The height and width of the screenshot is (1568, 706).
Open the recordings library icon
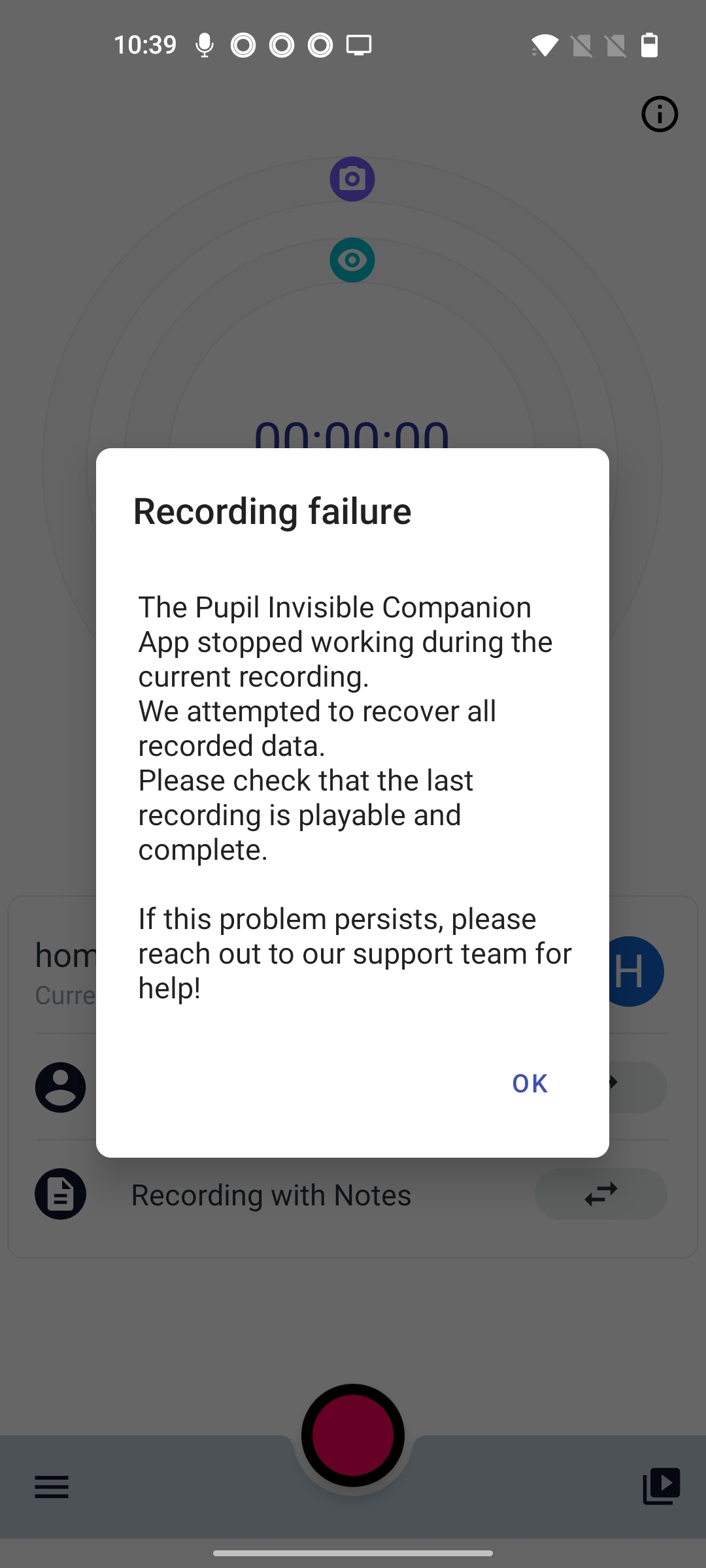(662, 1486)
